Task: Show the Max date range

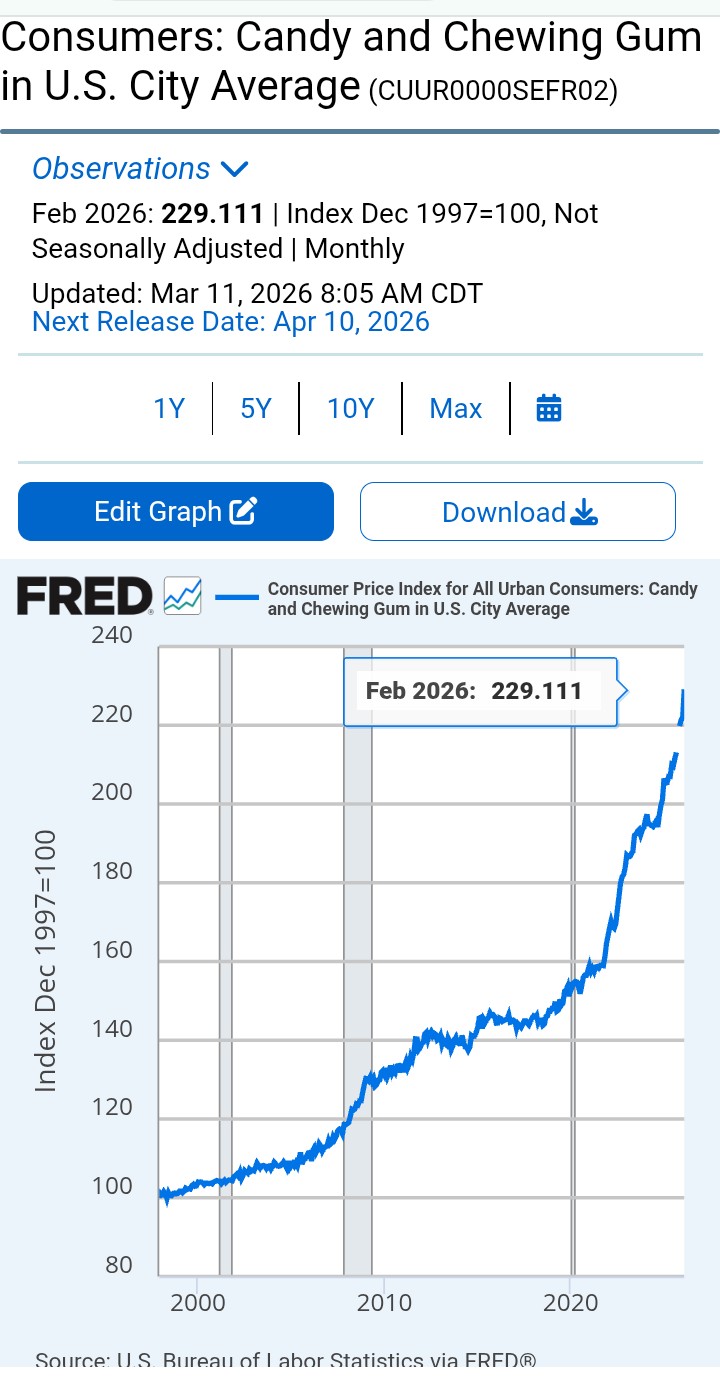Action: pos(456,408)
